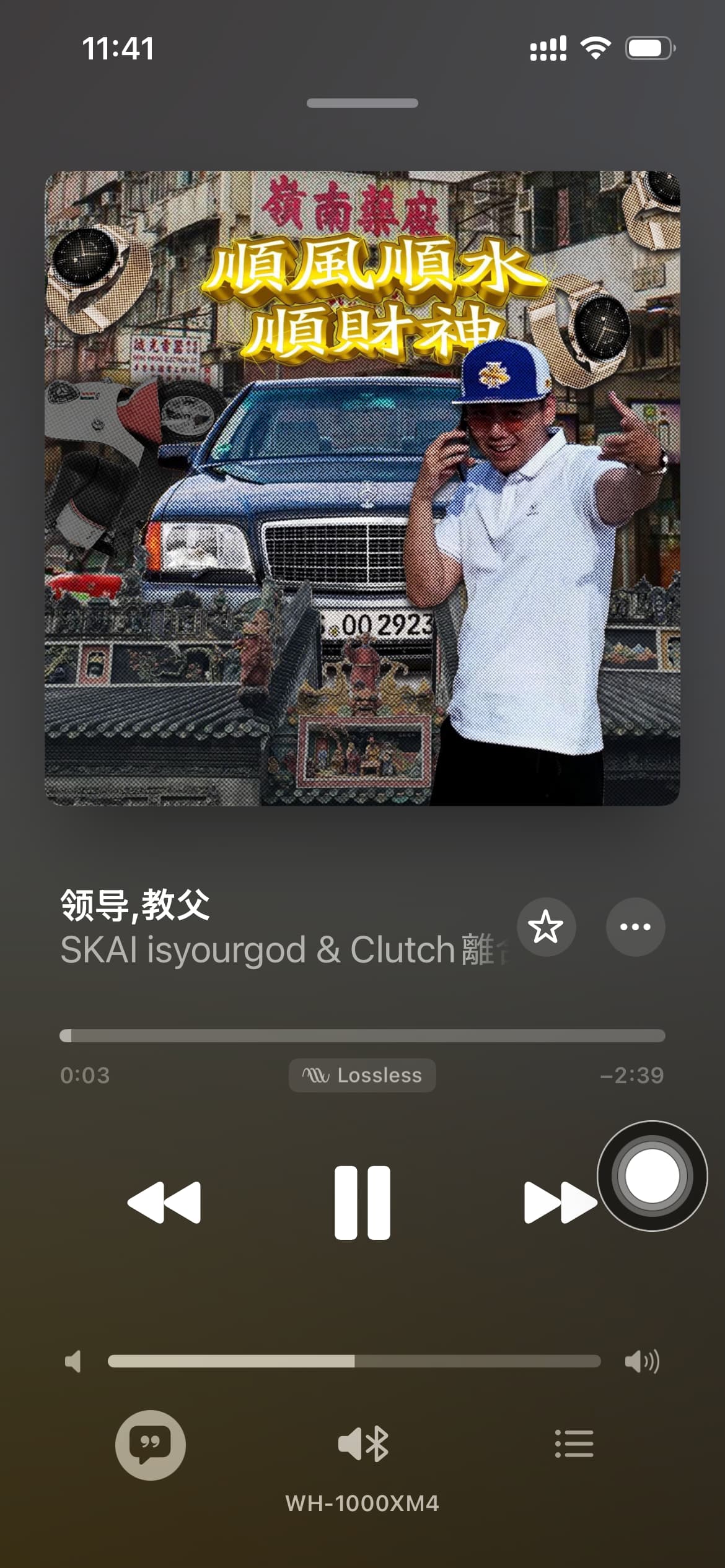Open audio output options for WH-1000XM4

[x=362, y=1444]
